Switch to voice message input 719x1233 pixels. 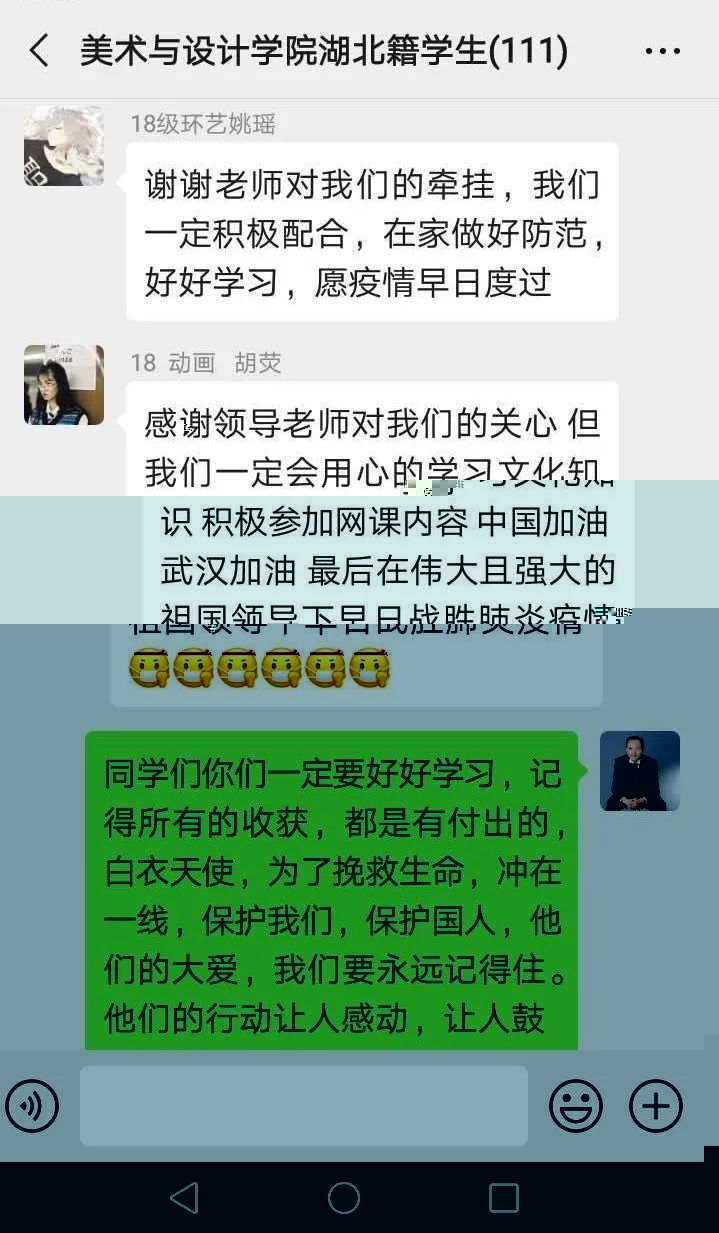(x=33, y=1106)
